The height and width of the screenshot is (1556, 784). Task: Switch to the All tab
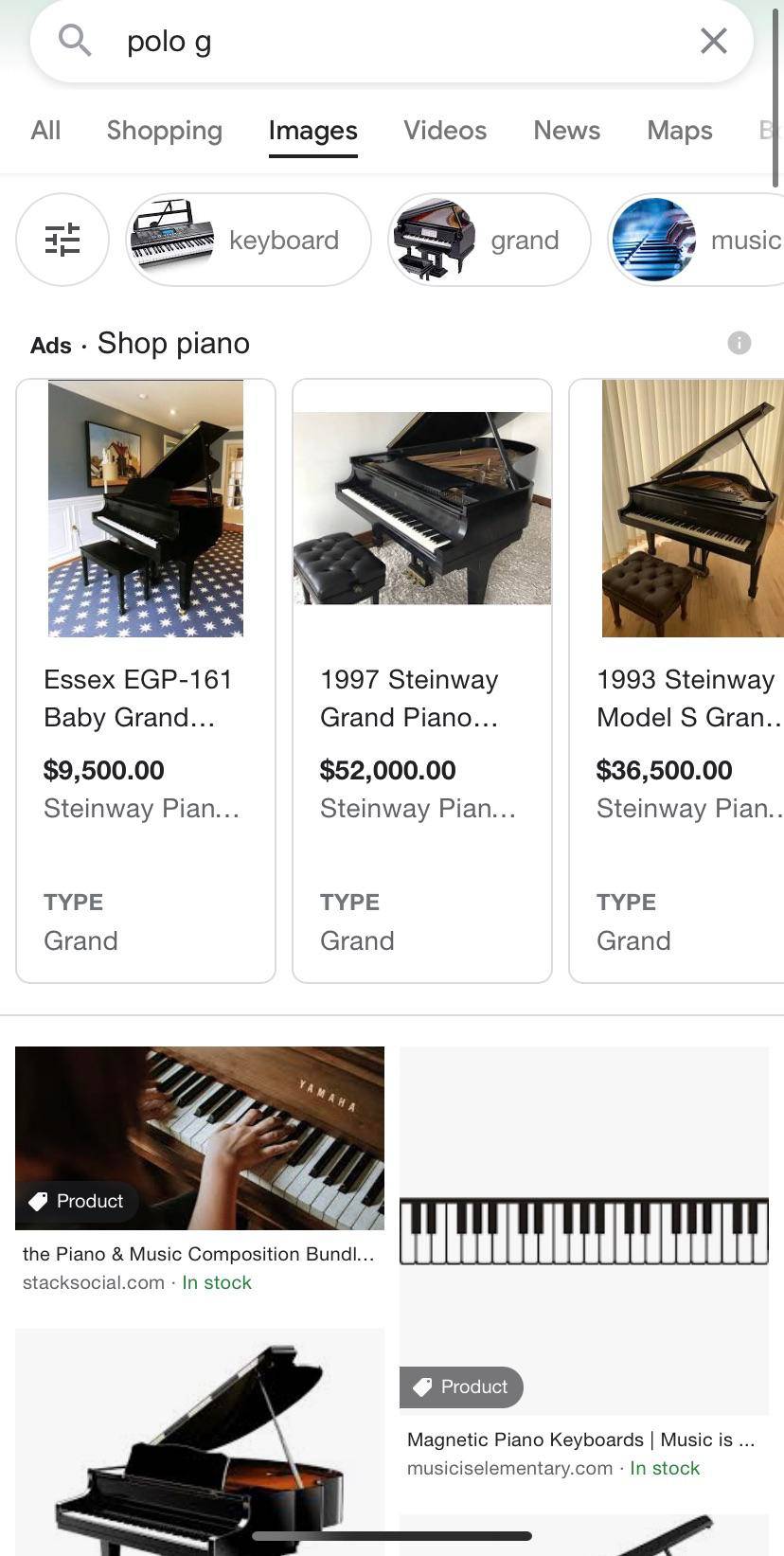point(45,131)
